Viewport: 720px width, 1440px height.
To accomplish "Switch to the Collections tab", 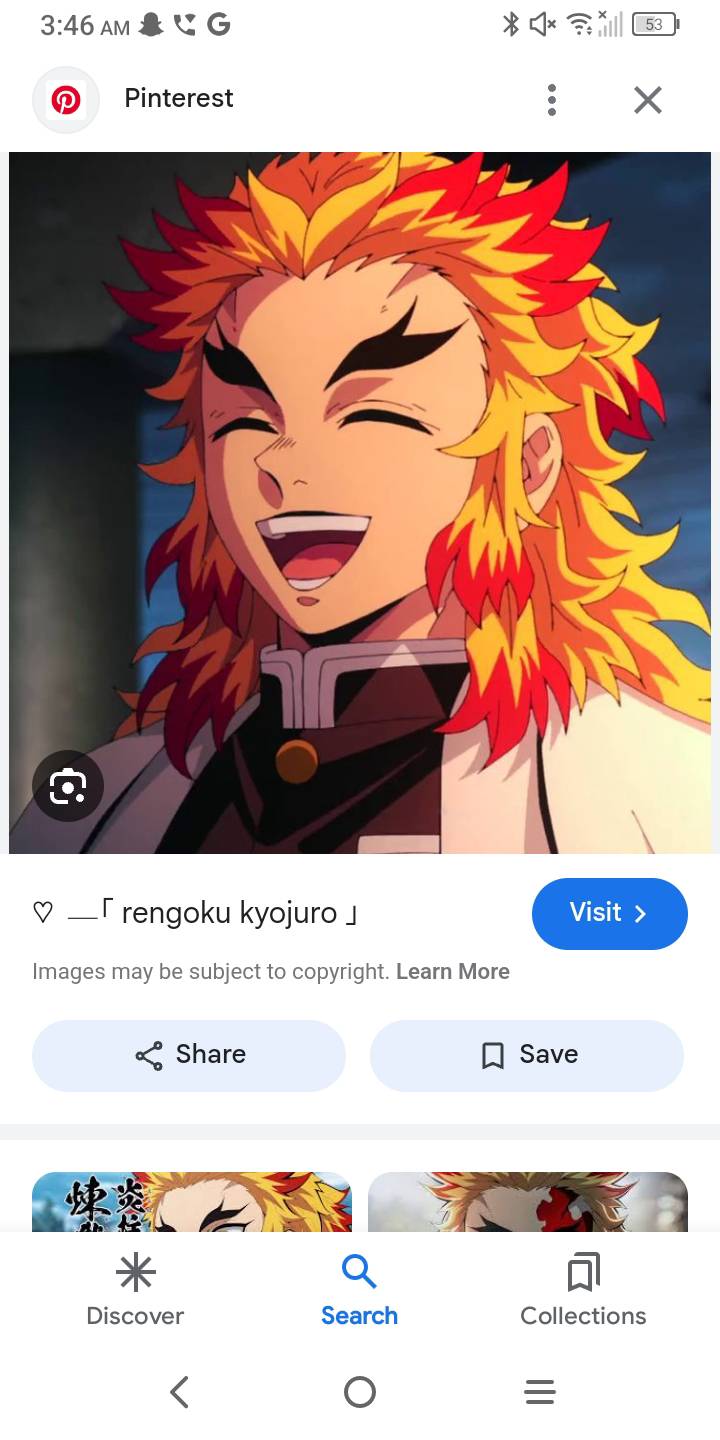I will 583,1291.
